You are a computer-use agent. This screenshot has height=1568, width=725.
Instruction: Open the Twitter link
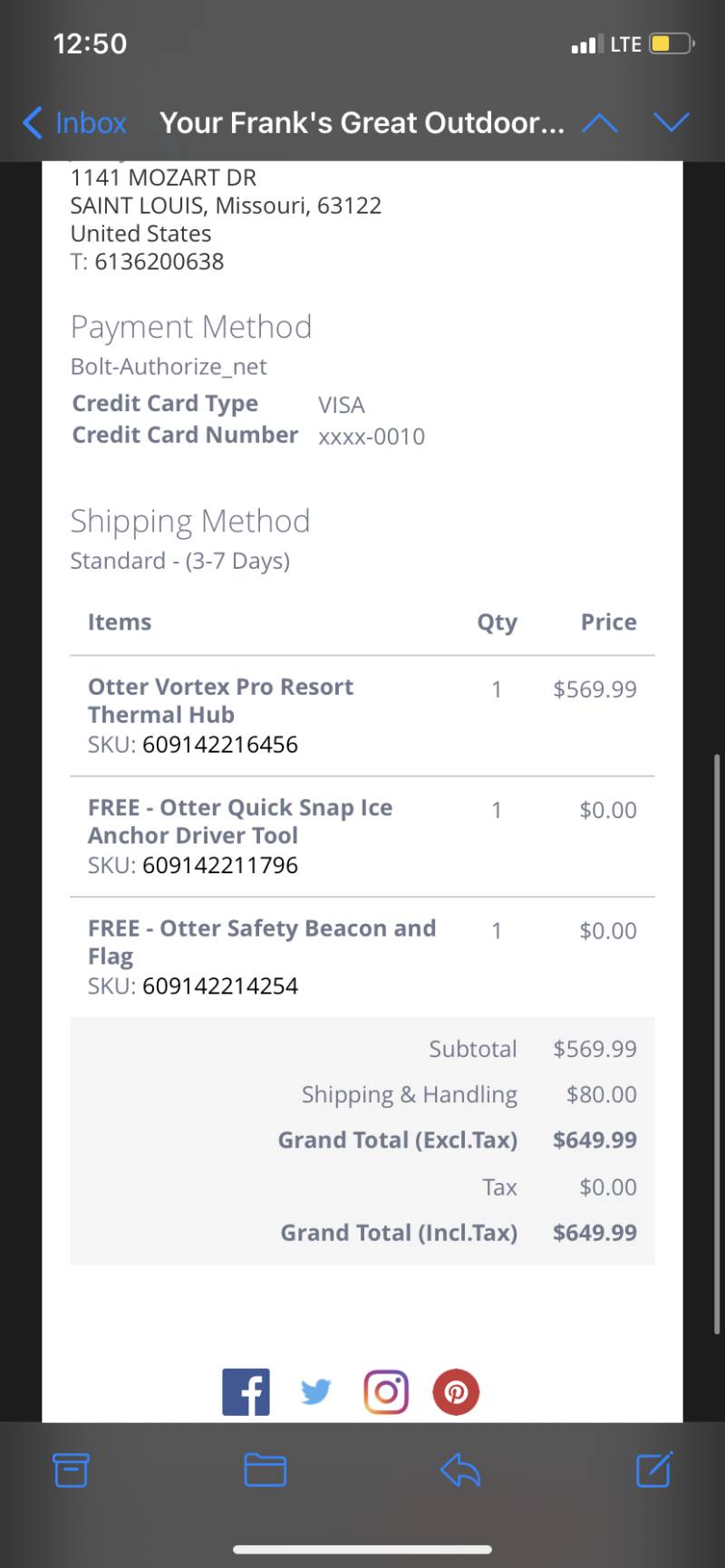(316, 1391)
